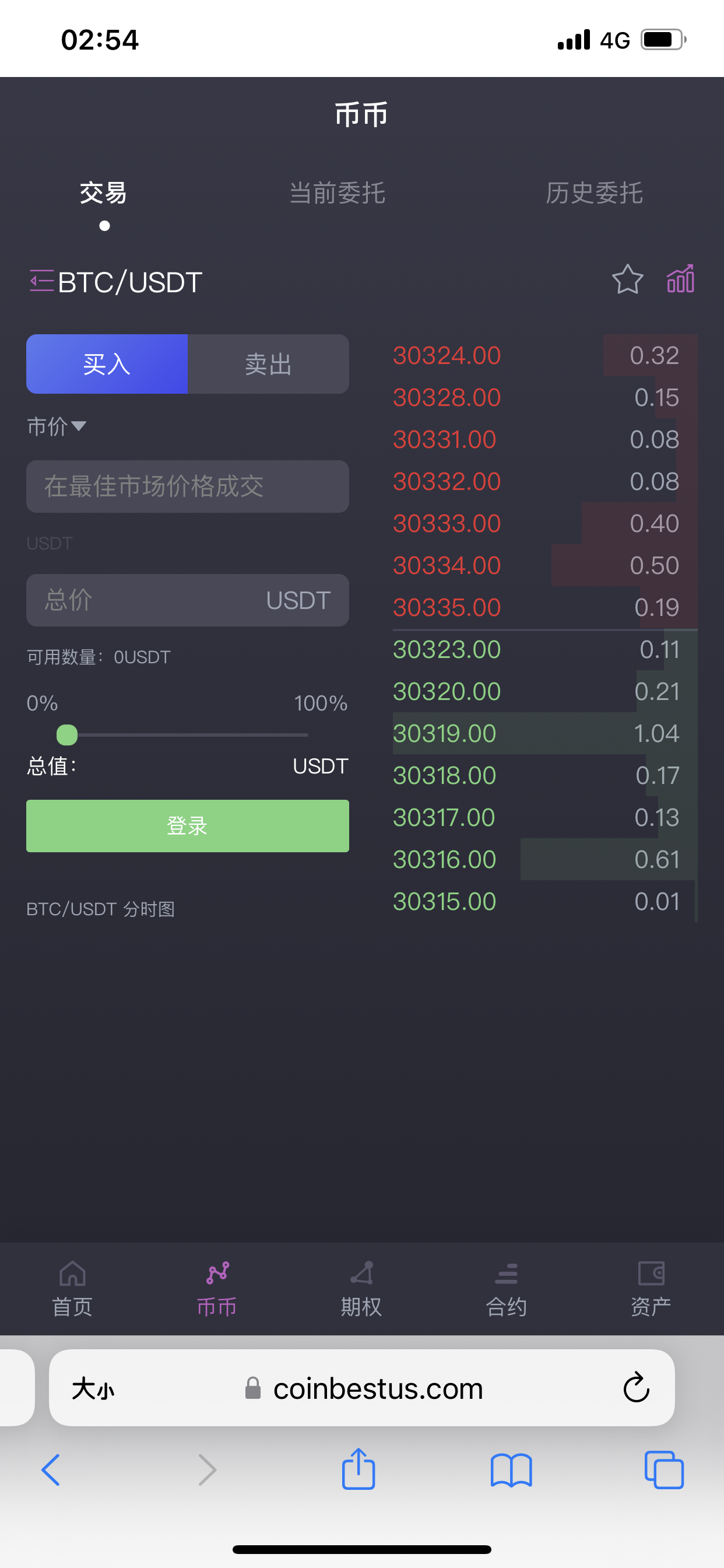This screenshot has width=724, height=1568.
Task: Expand the 市价 order type dropdown
Action: click(57, 426)
